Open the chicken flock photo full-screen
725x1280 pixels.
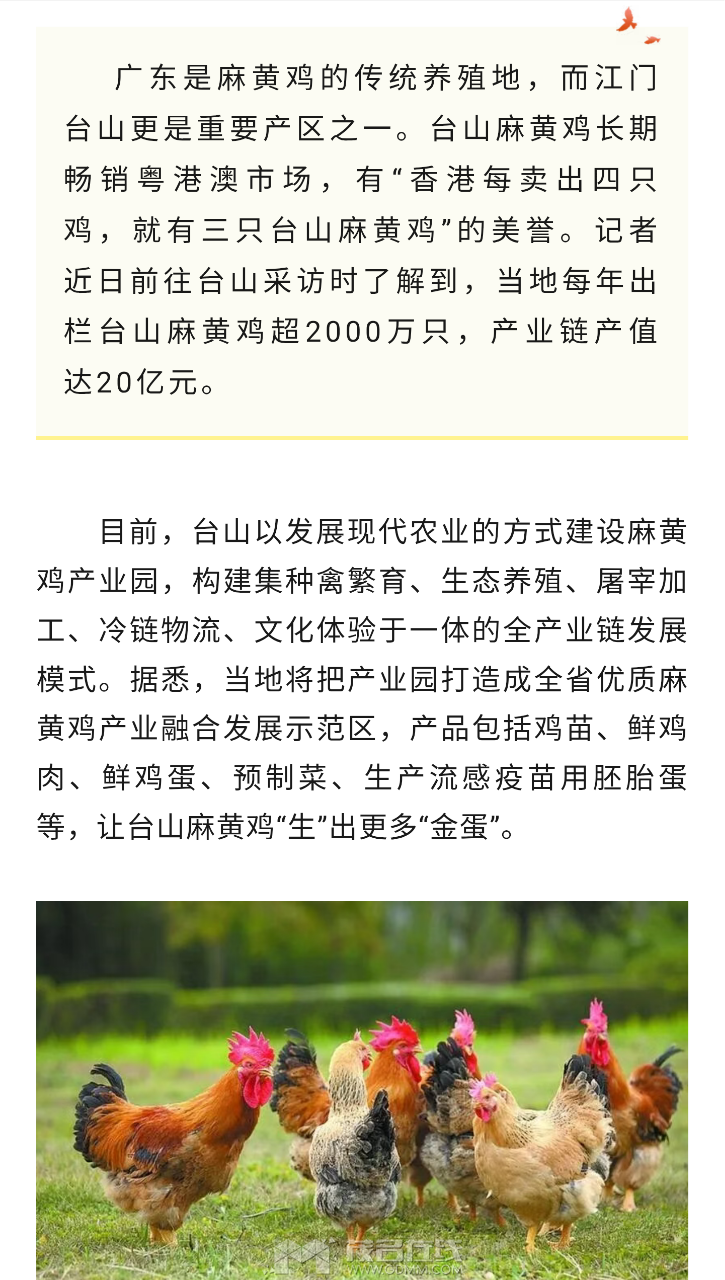click(x=362, y=1090)
